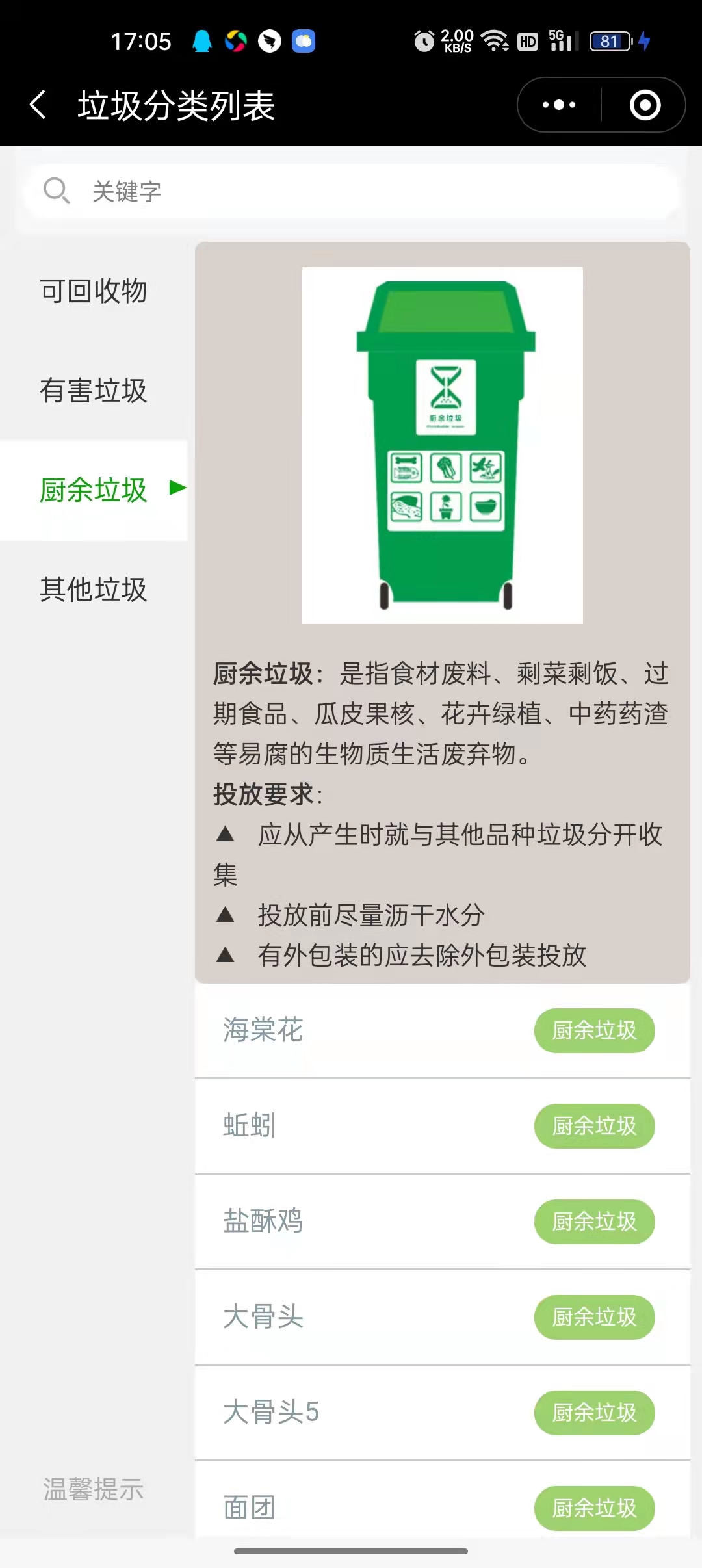The width and height of the screenshot is (702, 1568).
Task: Open the 面团 item
Action: (x=442, y=1500)
